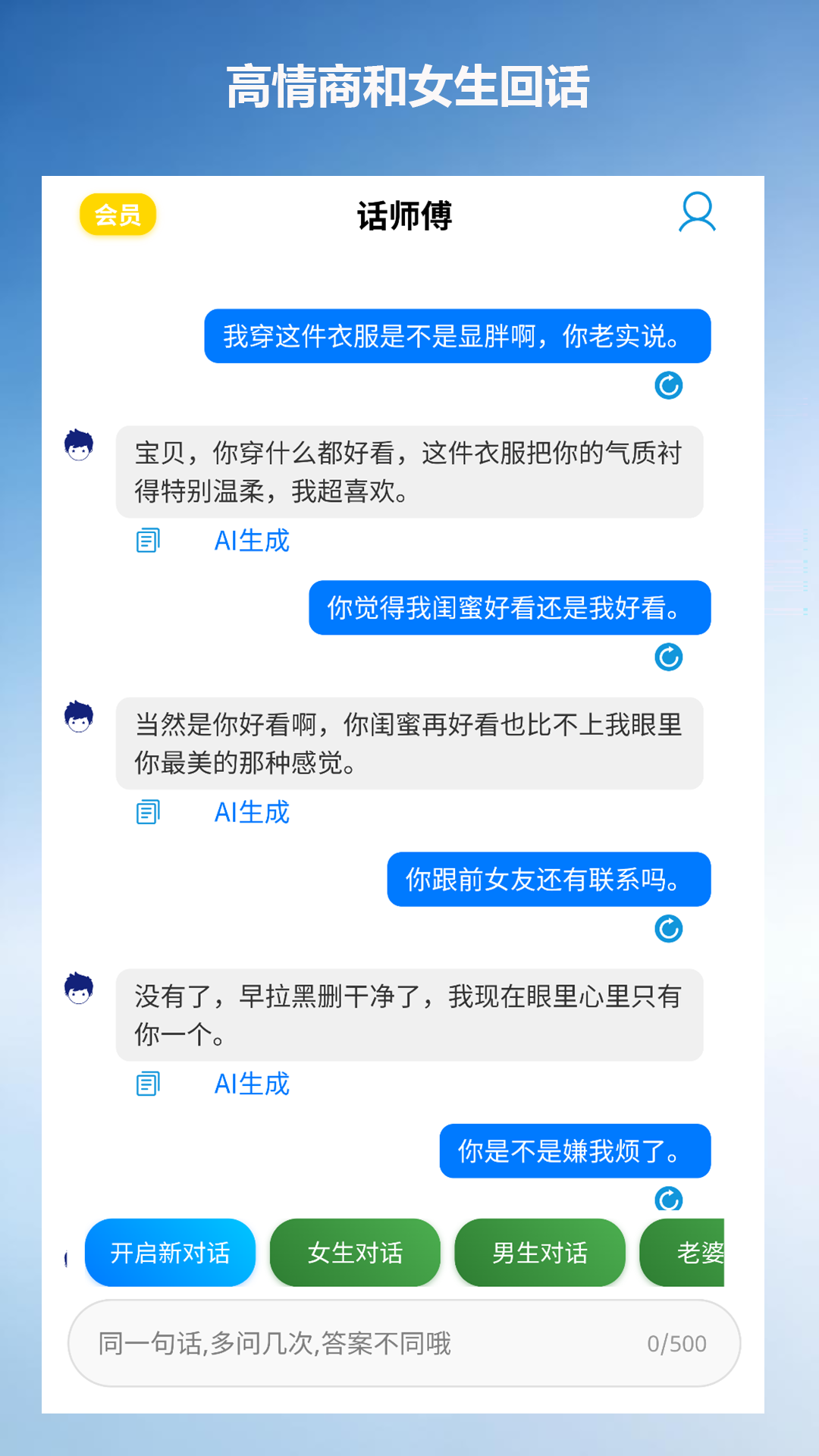Click AI生成 under the second AI reply
This screenshot has width=819, height=1456.
[252, 812]
